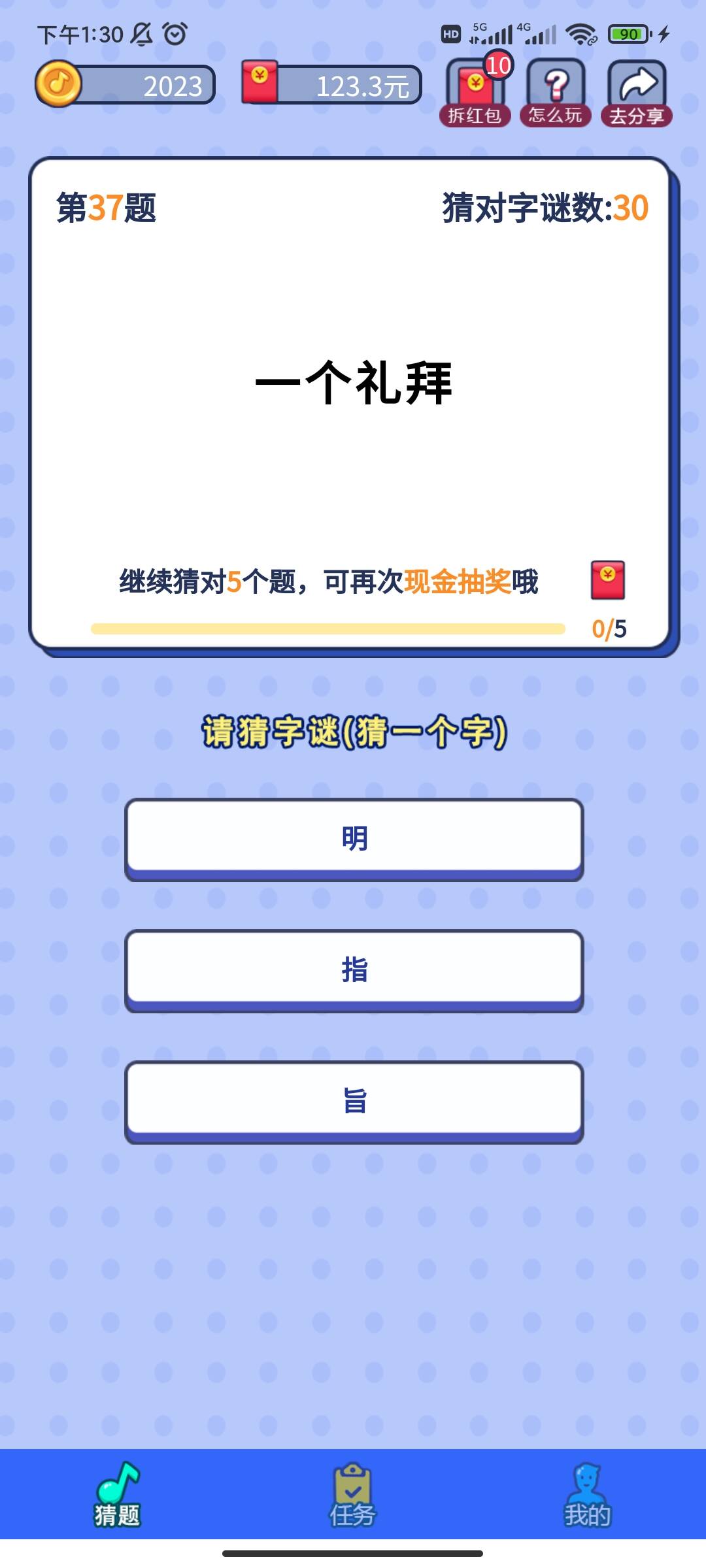The width and height of the screenshot is (706, 1568).
Task: Click the 0/5 progress bar
Action: coord(327,629)
